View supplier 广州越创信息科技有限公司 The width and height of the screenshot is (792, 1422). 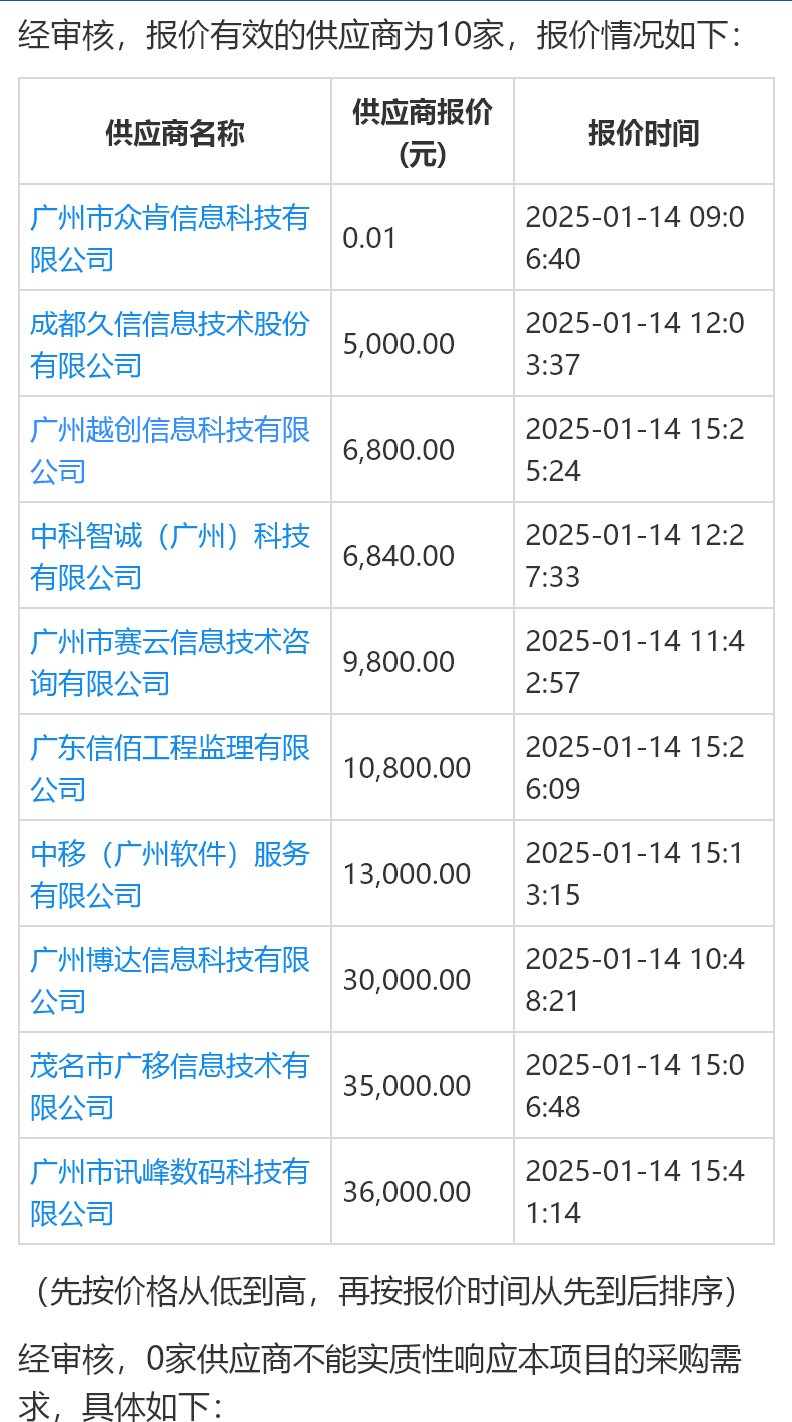(x=170, y=430)
